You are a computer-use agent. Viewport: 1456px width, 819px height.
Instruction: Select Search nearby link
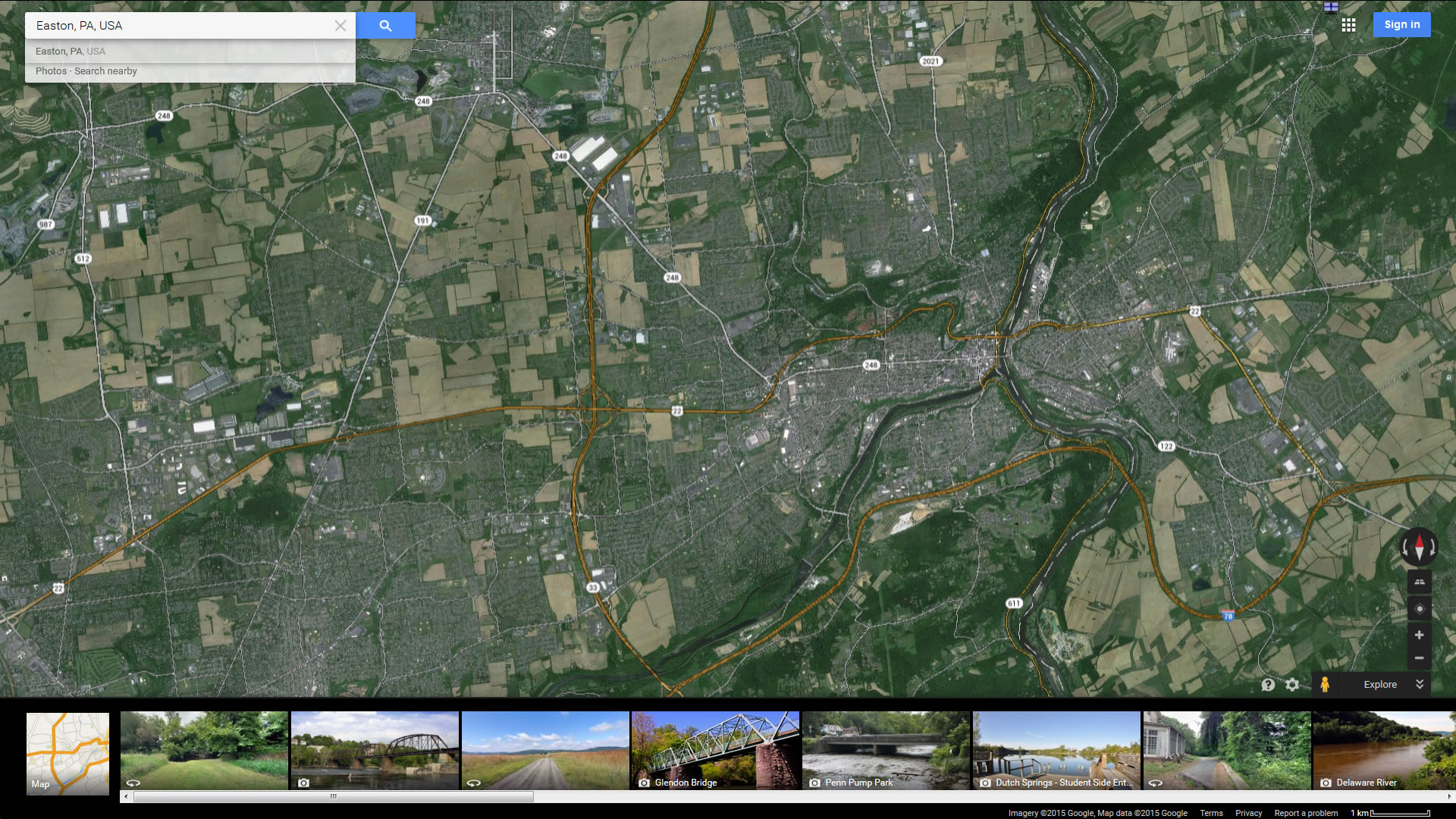pos(105,71)
